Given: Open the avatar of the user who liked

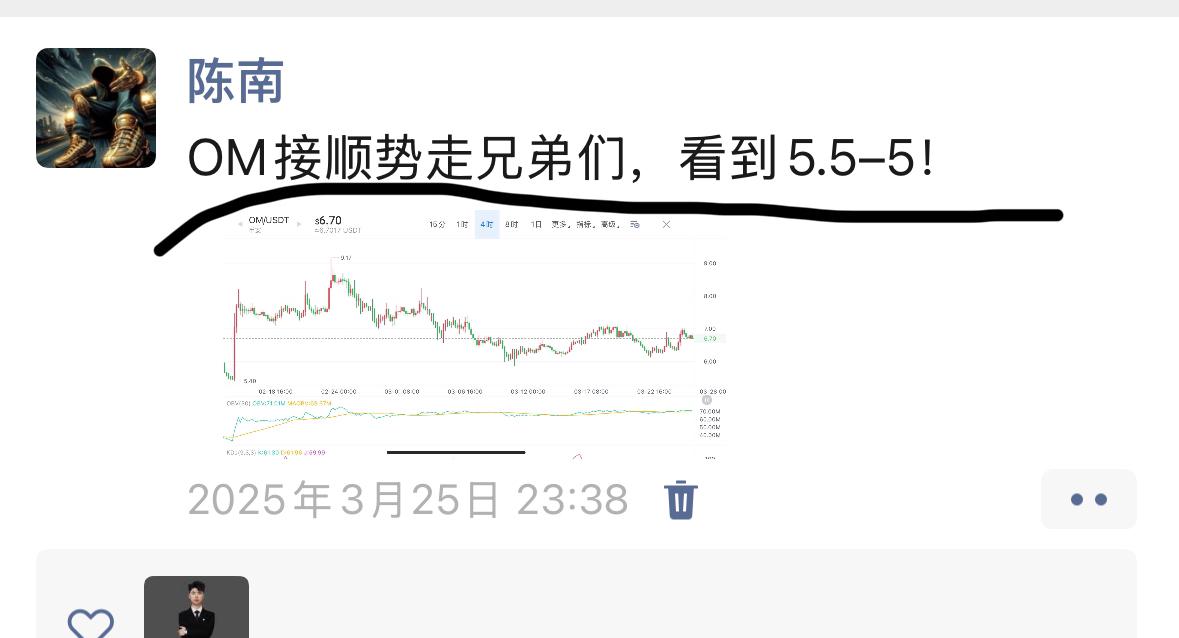Looking at the screenshot, I should [196, 607].
